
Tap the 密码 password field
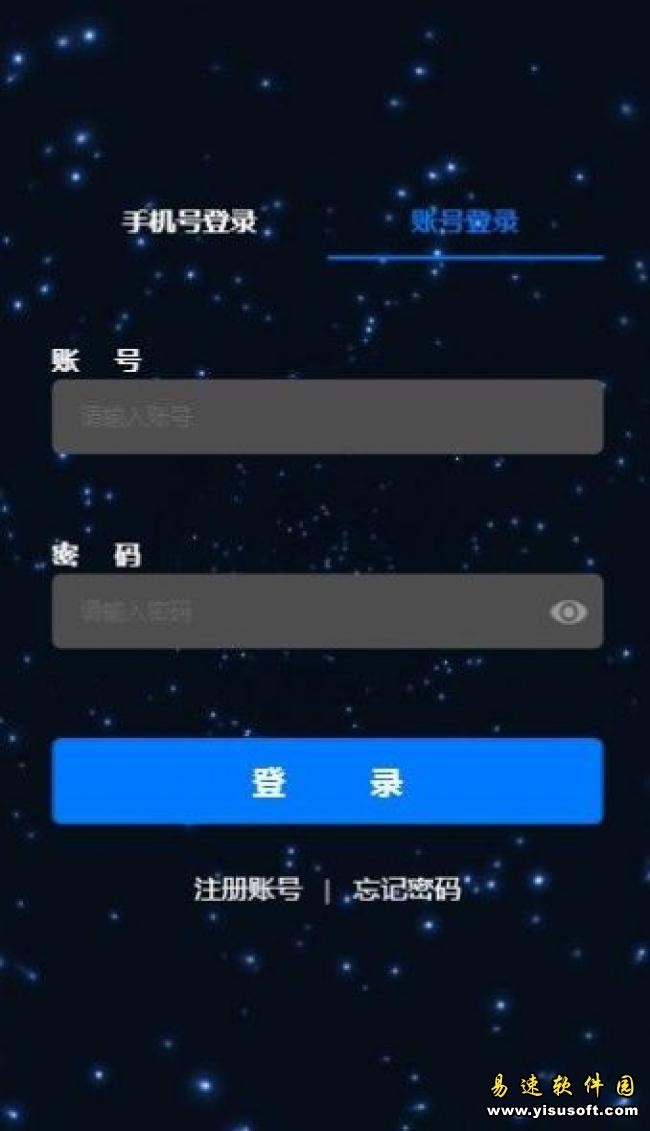click(x=300, y=611)
